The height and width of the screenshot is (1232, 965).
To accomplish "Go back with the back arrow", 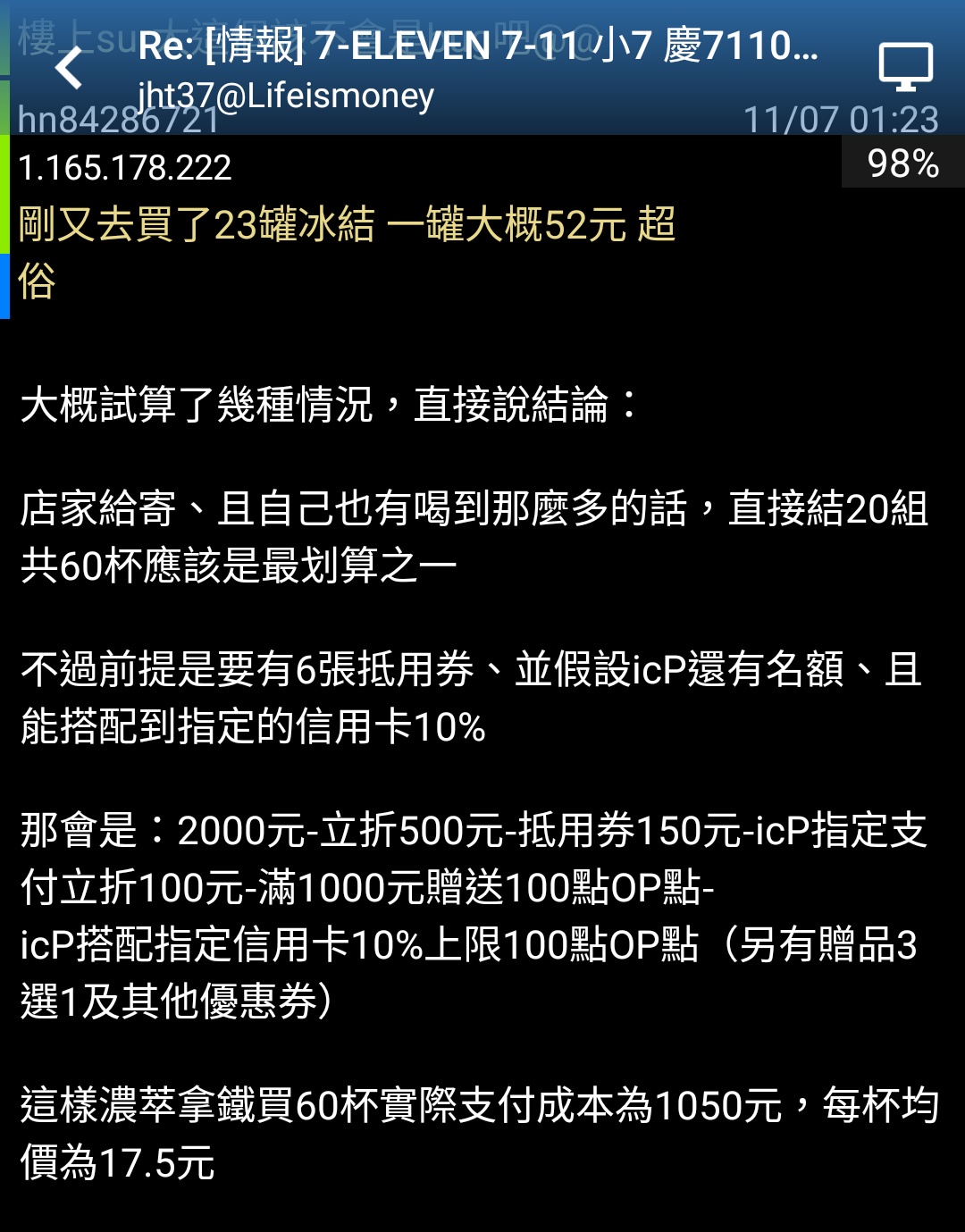I will 69,68.
